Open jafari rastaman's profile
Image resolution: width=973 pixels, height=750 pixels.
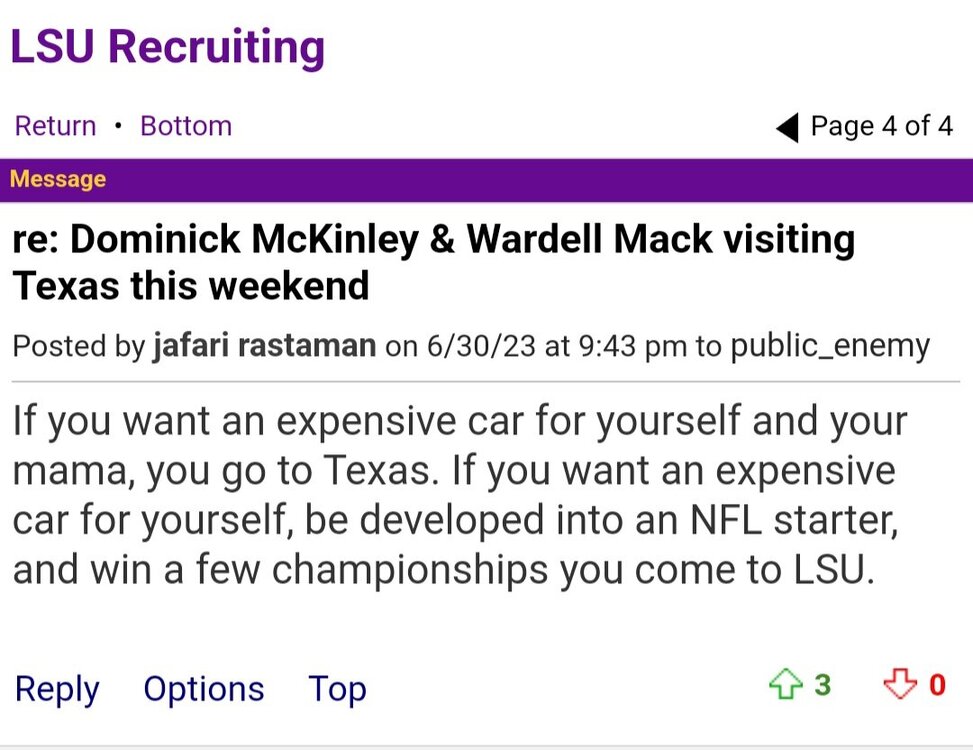(x=264, y=346)
